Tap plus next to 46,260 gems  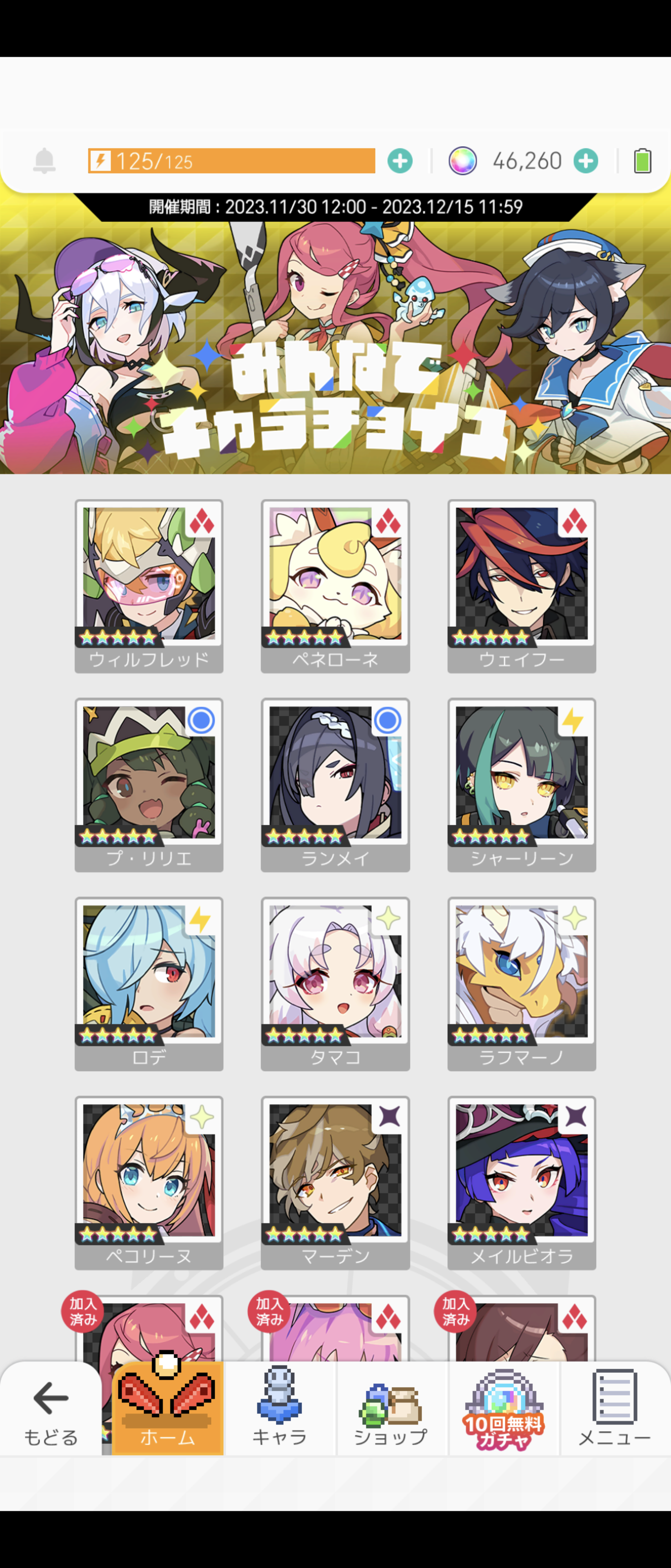(x=585, y=161)
